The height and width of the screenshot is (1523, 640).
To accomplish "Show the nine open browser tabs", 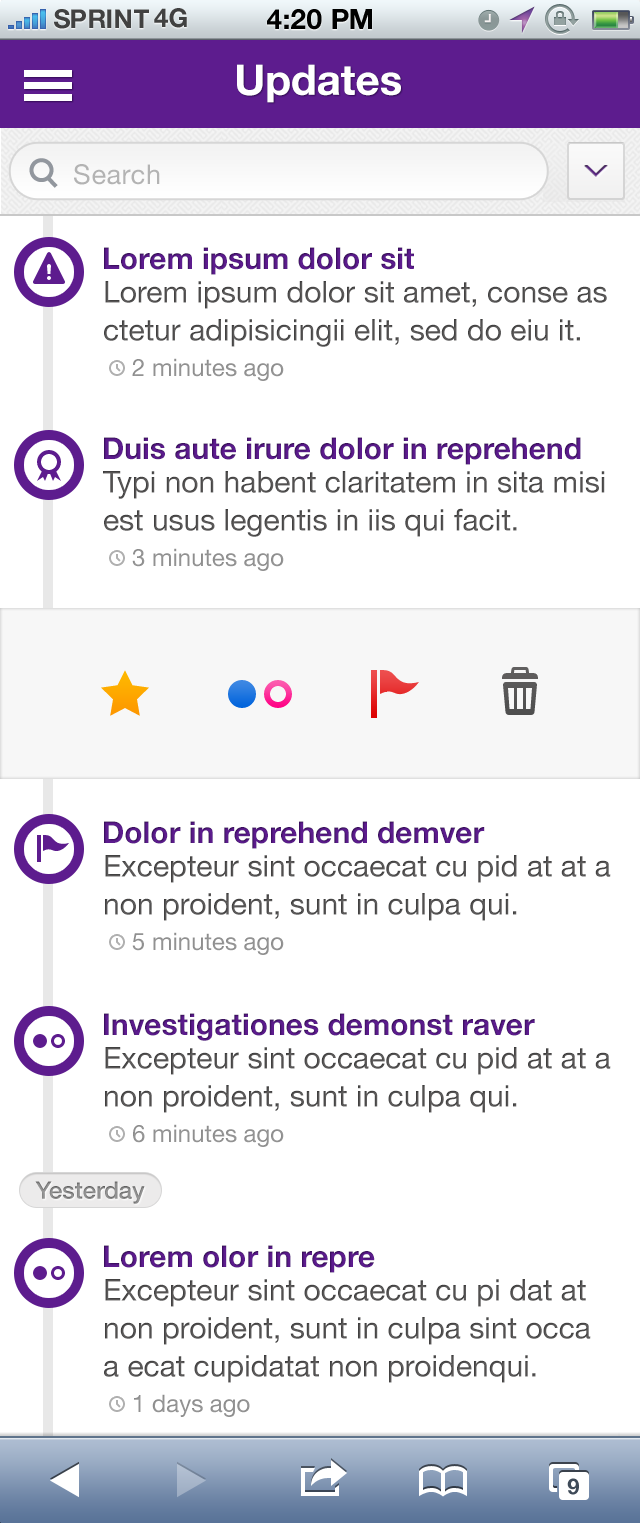I will 567,1481.
